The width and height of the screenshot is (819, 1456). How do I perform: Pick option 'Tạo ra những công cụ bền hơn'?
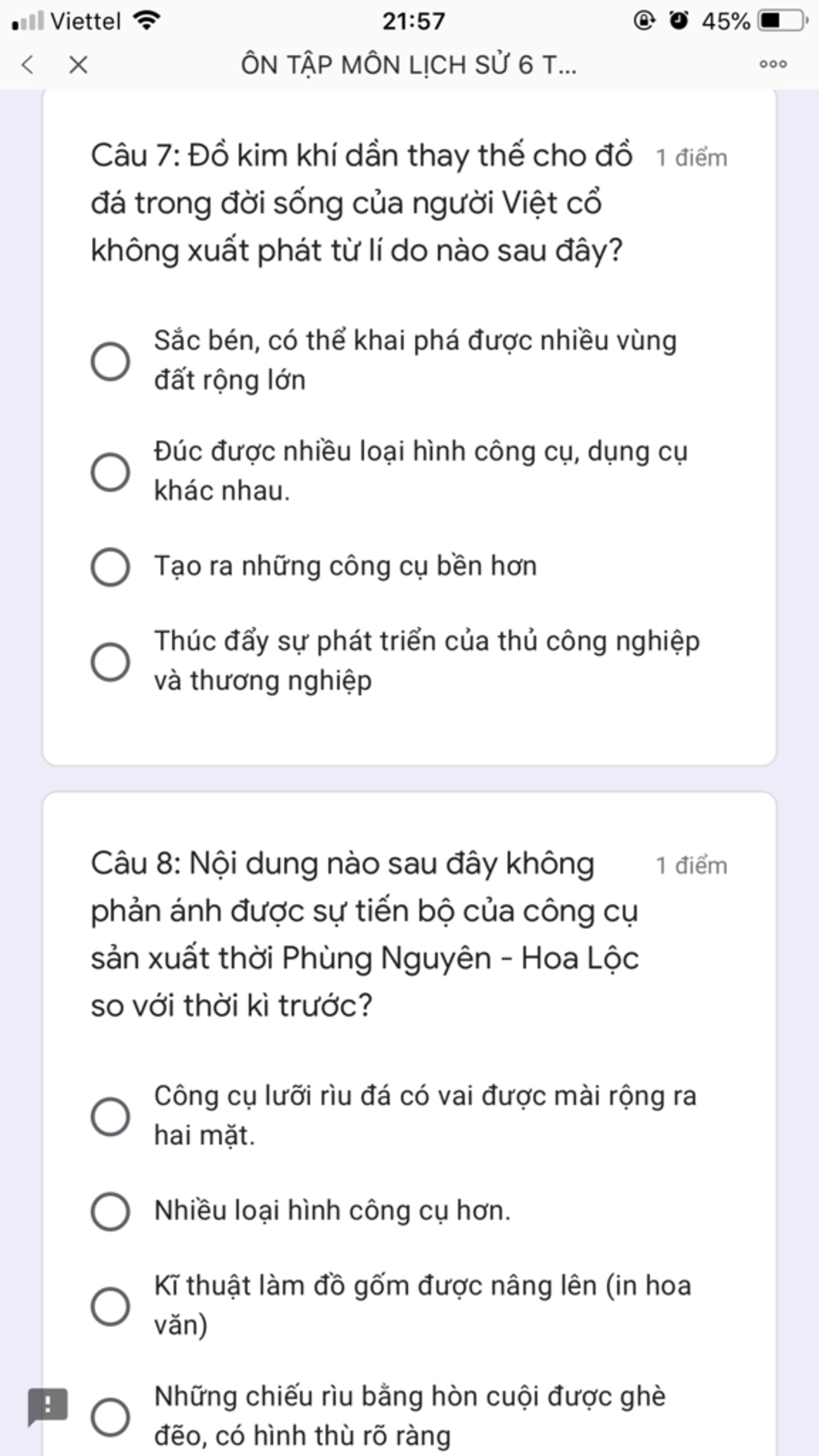110,567
